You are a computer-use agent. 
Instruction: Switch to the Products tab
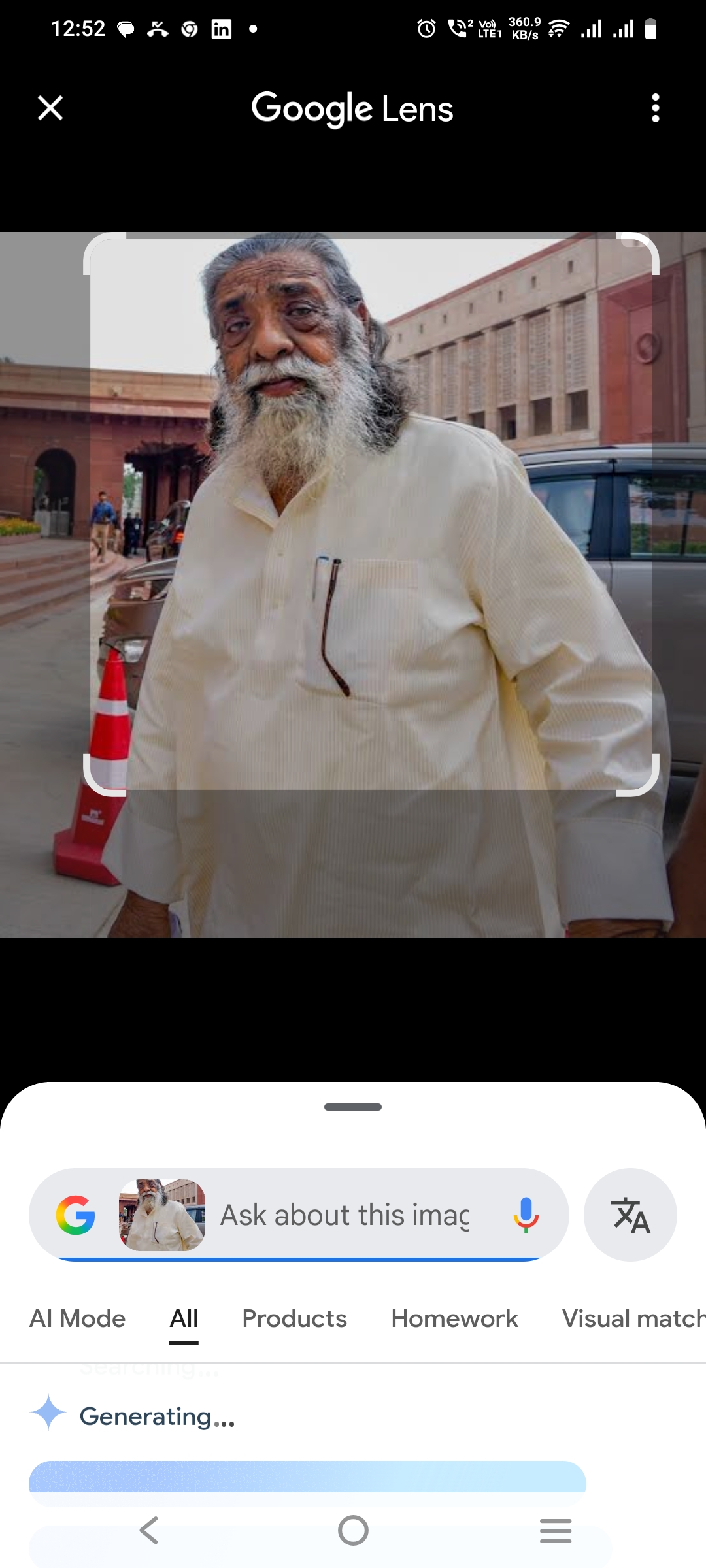(x=295, y=1318)
